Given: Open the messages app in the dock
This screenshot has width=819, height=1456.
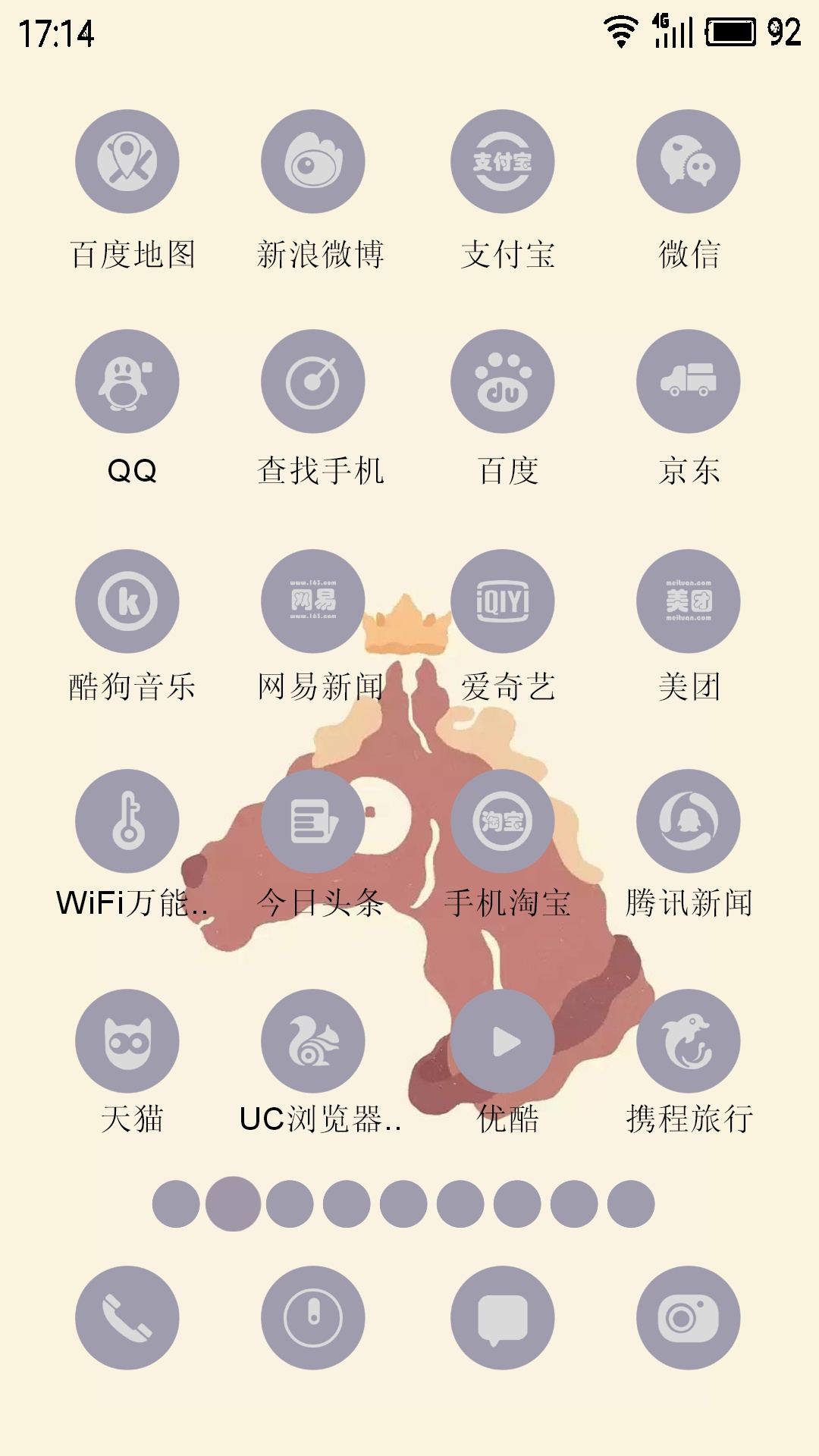Looking at the screenshot, I should point(503,1318).
